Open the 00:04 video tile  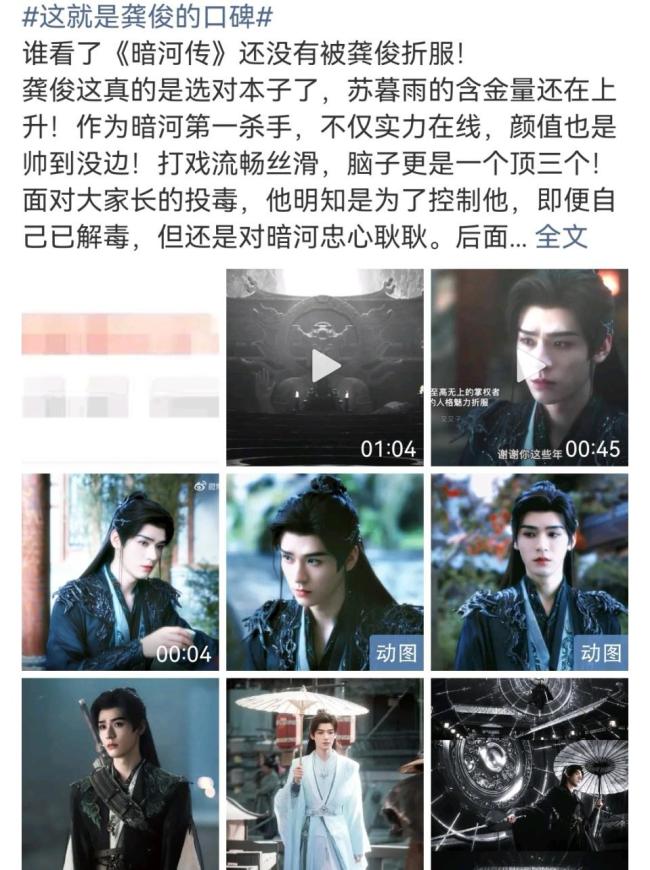[x=120, y=571]
